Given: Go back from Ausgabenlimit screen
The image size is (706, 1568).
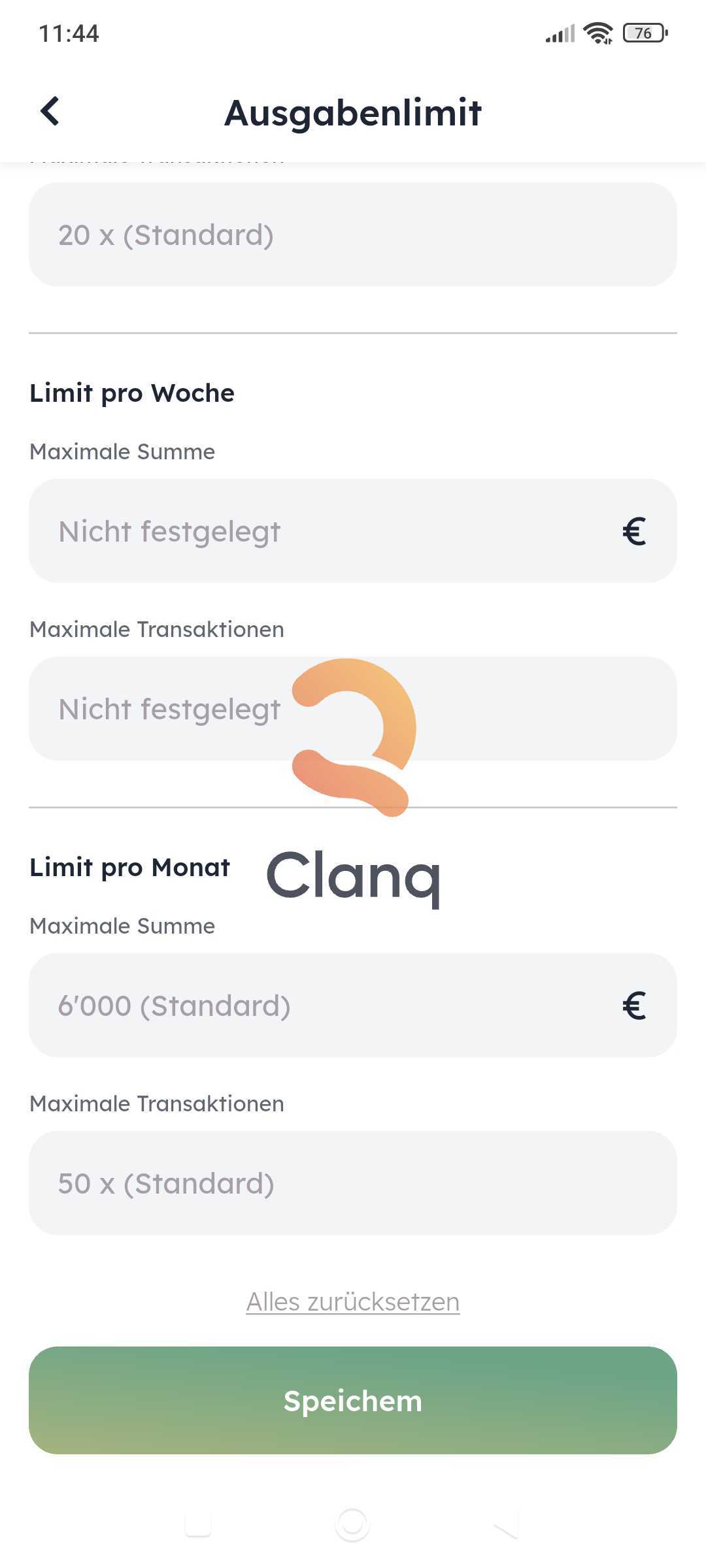Looking at the screenshot, I should pyautogui.click(x=50, y=111).
